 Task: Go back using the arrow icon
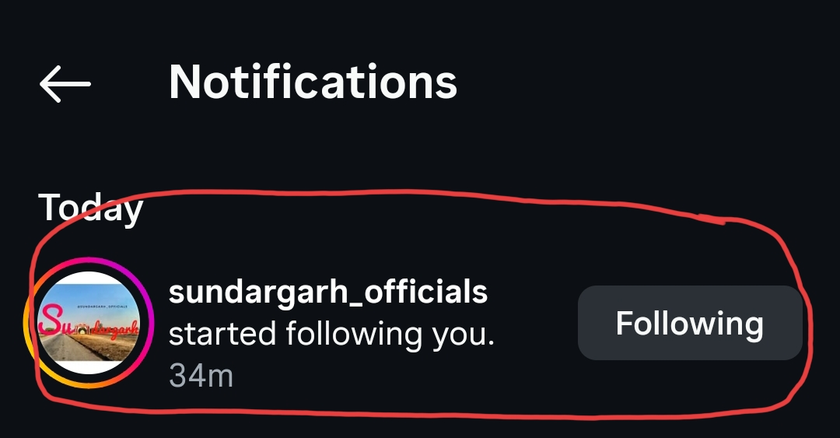coord(65,84)
